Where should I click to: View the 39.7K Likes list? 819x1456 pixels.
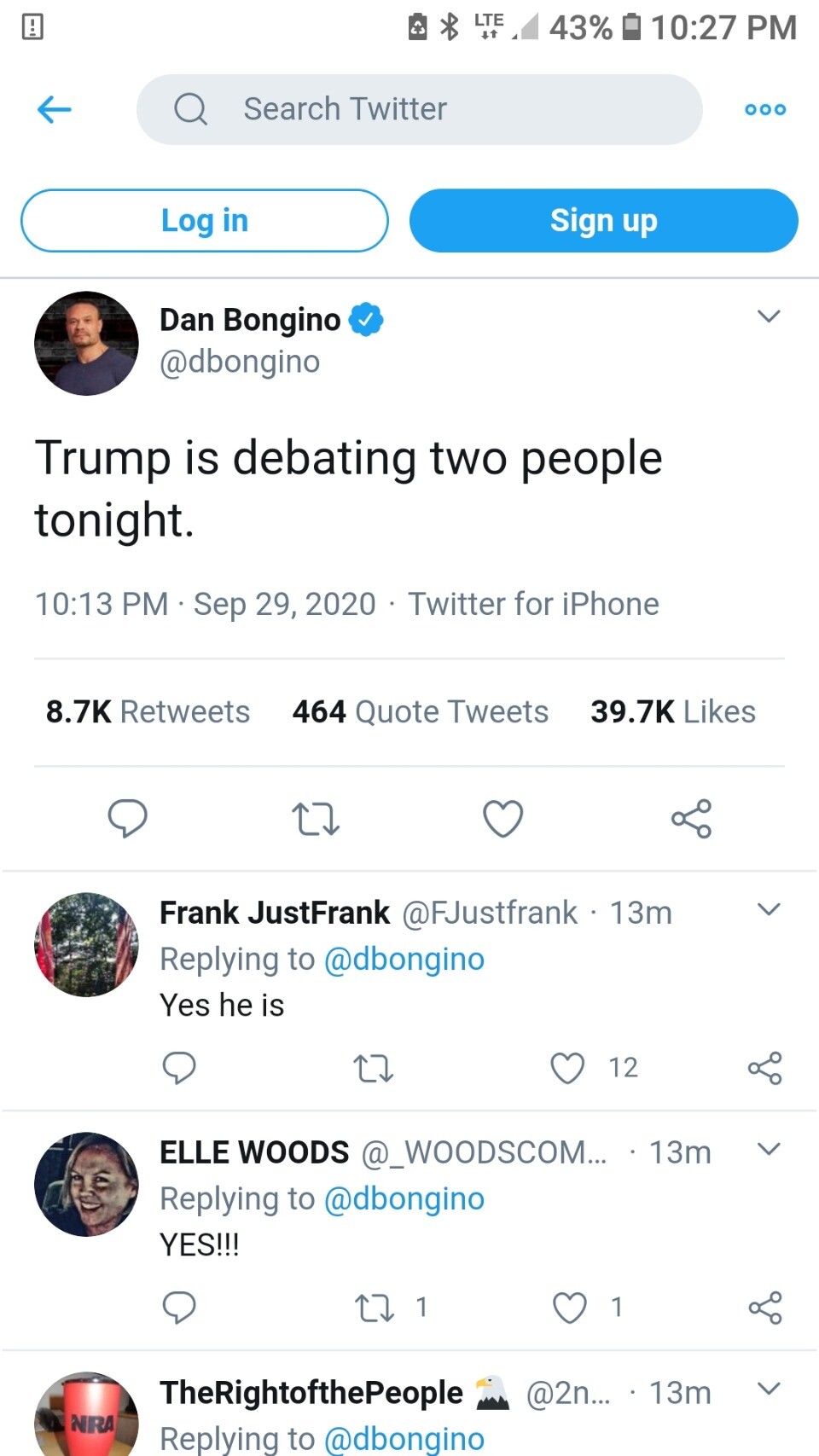pos(672,711)
